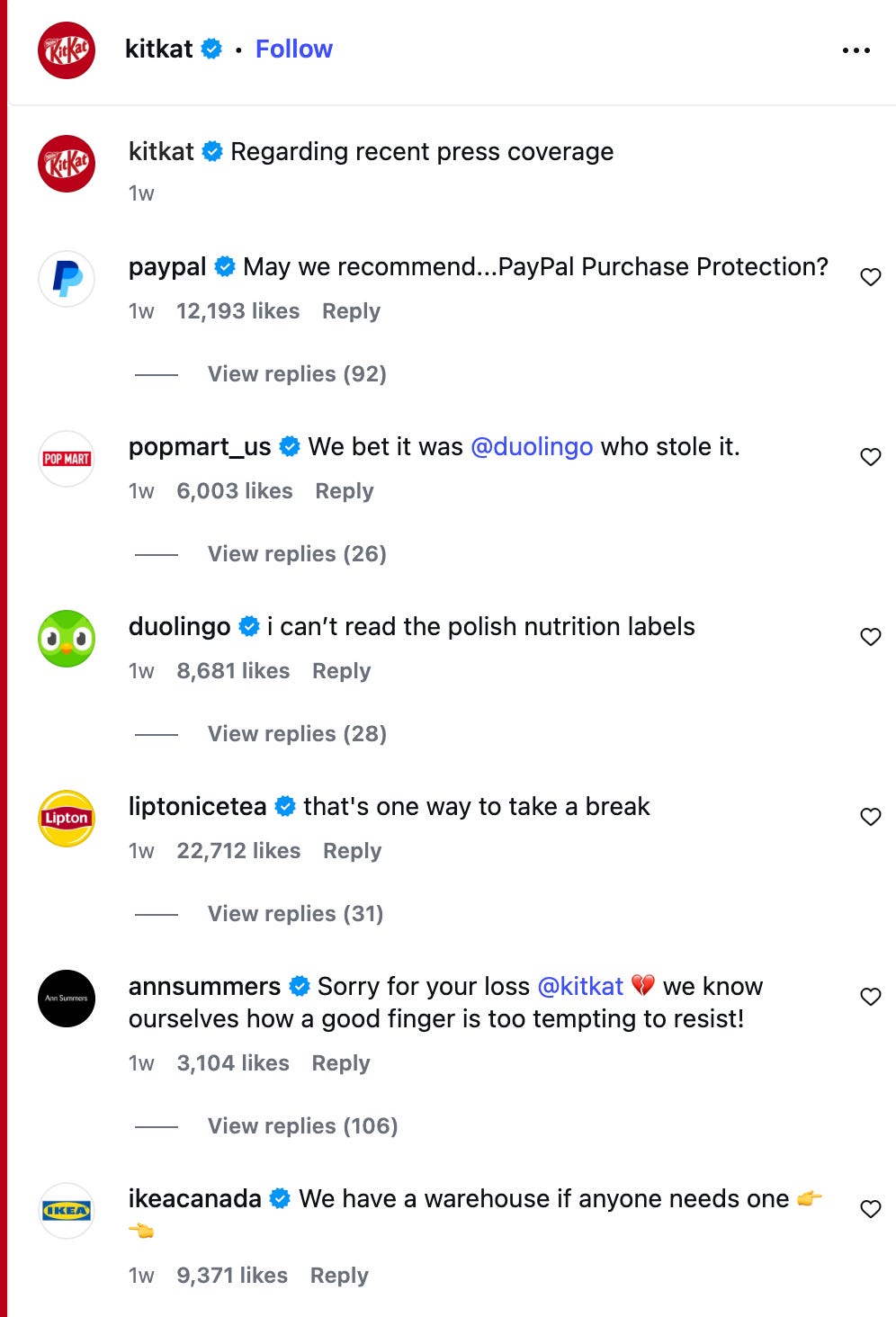Expand View replies (106) under annsummers
896x1317 pixels.
tap(302, 1126)
